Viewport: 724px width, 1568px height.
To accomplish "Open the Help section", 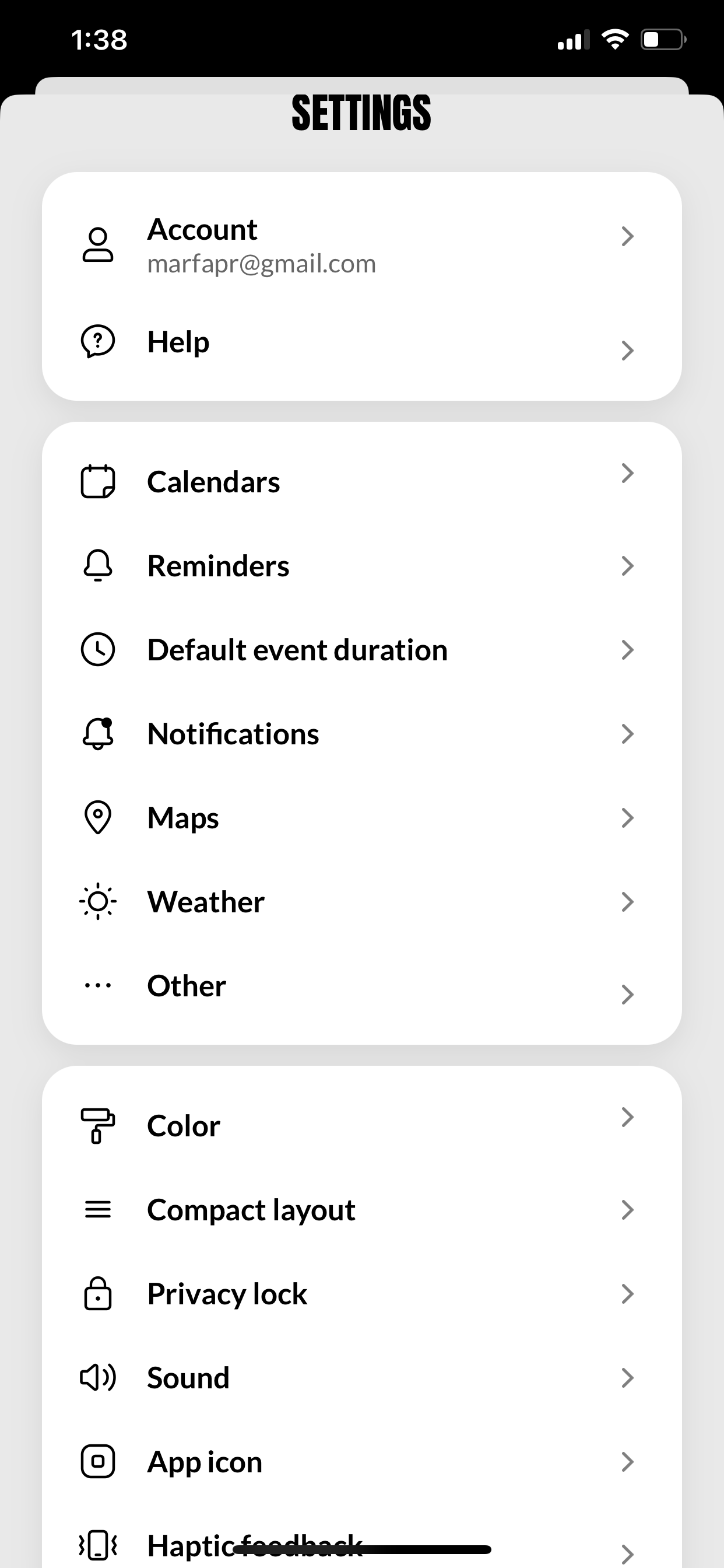I will tap(361, 342).
